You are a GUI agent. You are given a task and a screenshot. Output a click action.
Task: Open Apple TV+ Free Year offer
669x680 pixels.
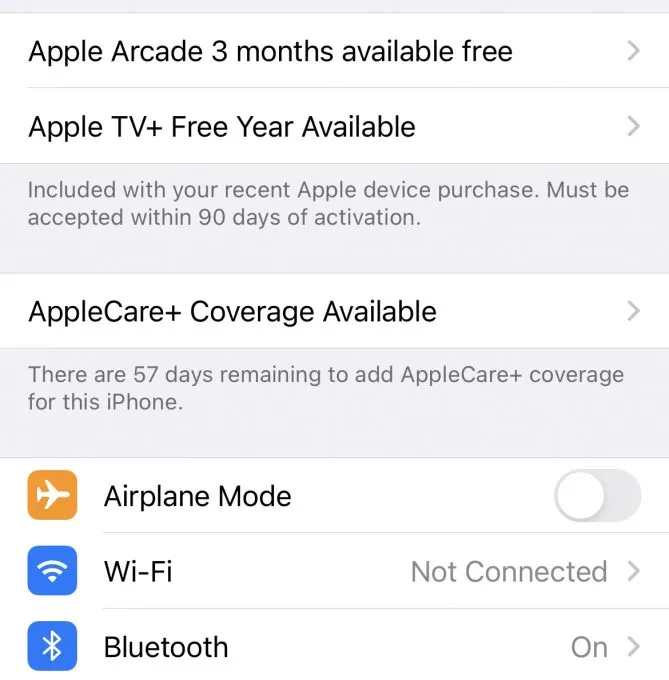334,127
